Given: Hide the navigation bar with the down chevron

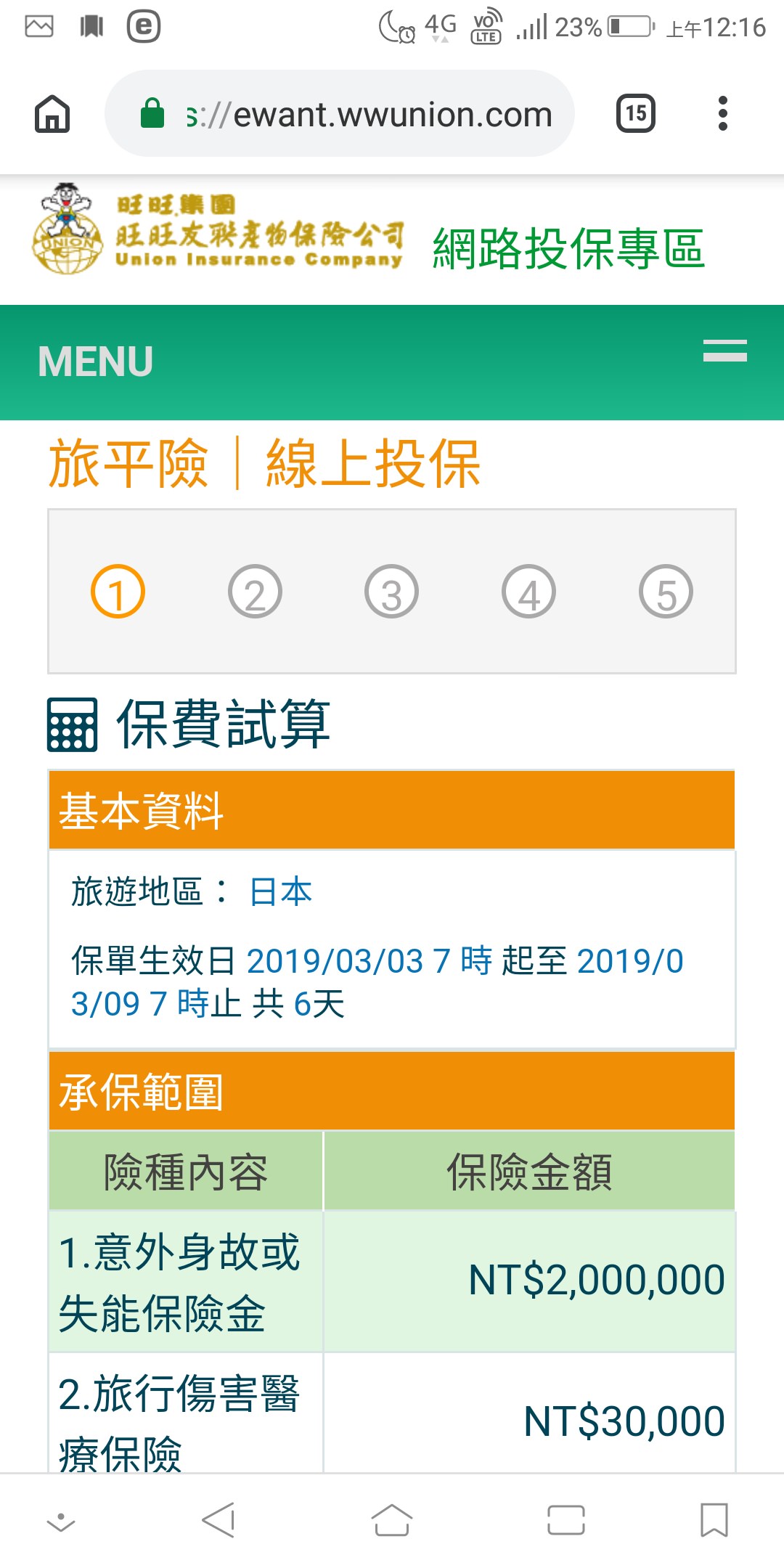Looking at the screenshot, I should tap(61, 1521).
